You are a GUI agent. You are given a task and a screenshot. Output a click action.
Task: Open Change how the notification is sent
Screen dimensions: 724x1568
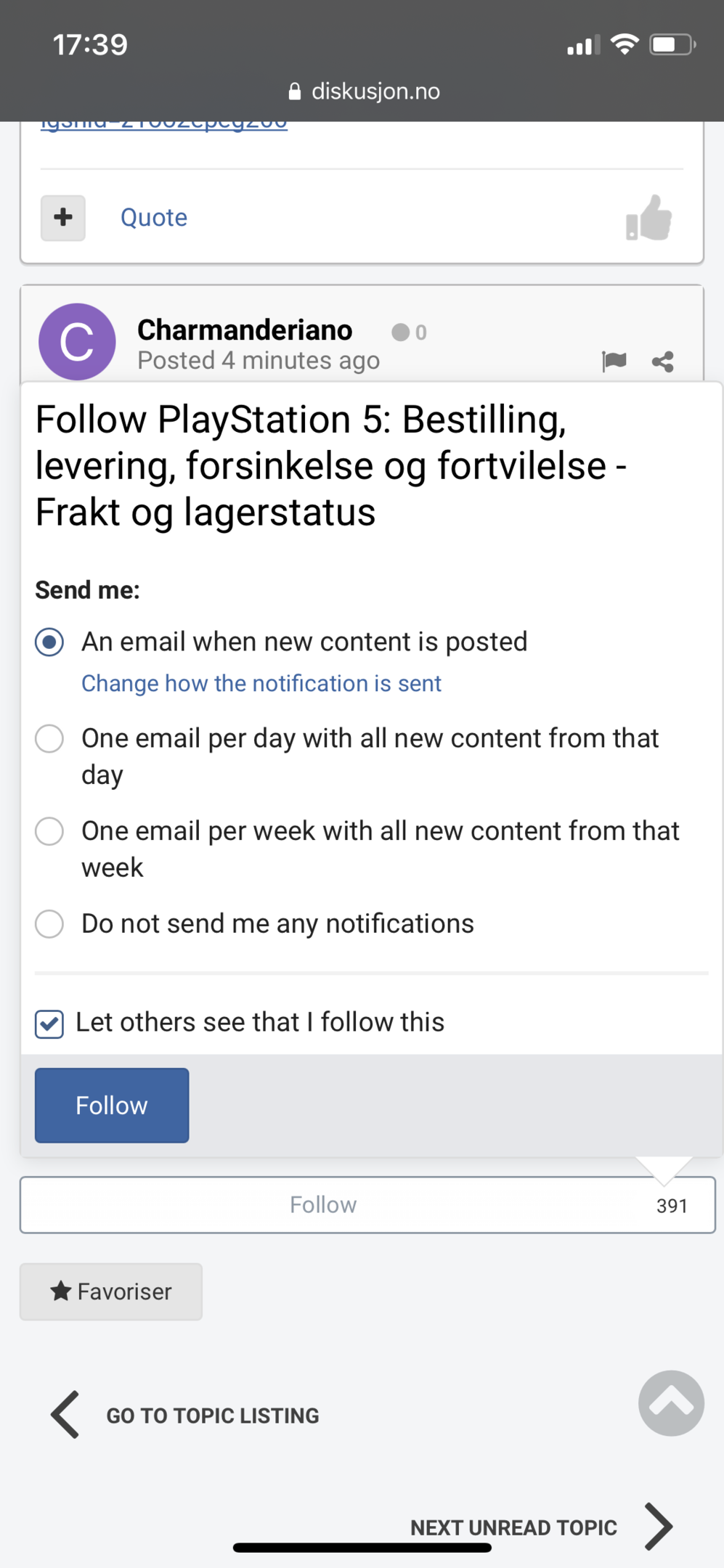click(261, 683)
